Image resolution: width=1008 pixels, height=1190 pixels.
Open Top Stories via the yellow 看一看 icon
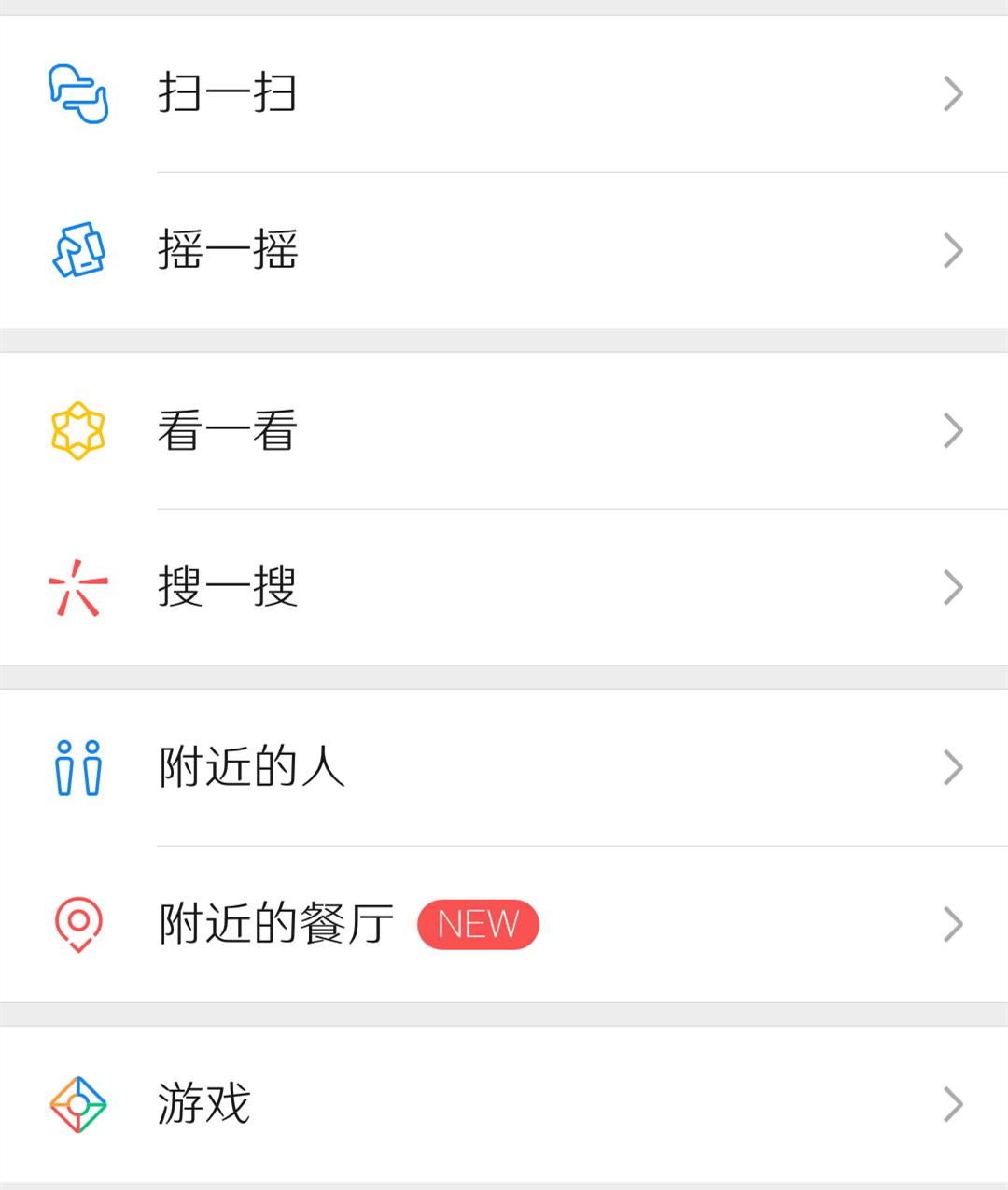click(79, 430)
